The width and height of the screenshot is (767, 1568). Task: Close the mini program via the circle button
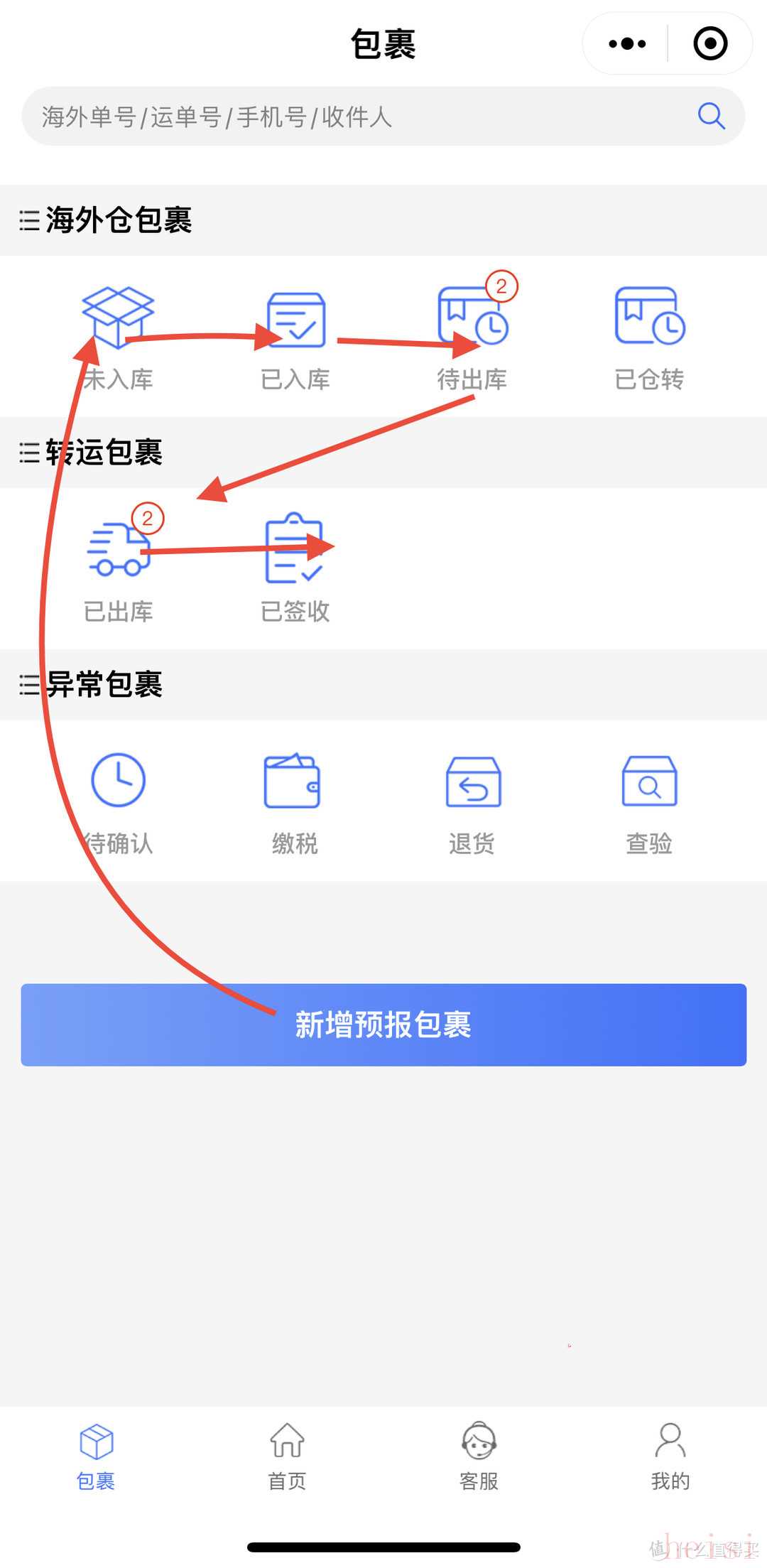[709, 44]
